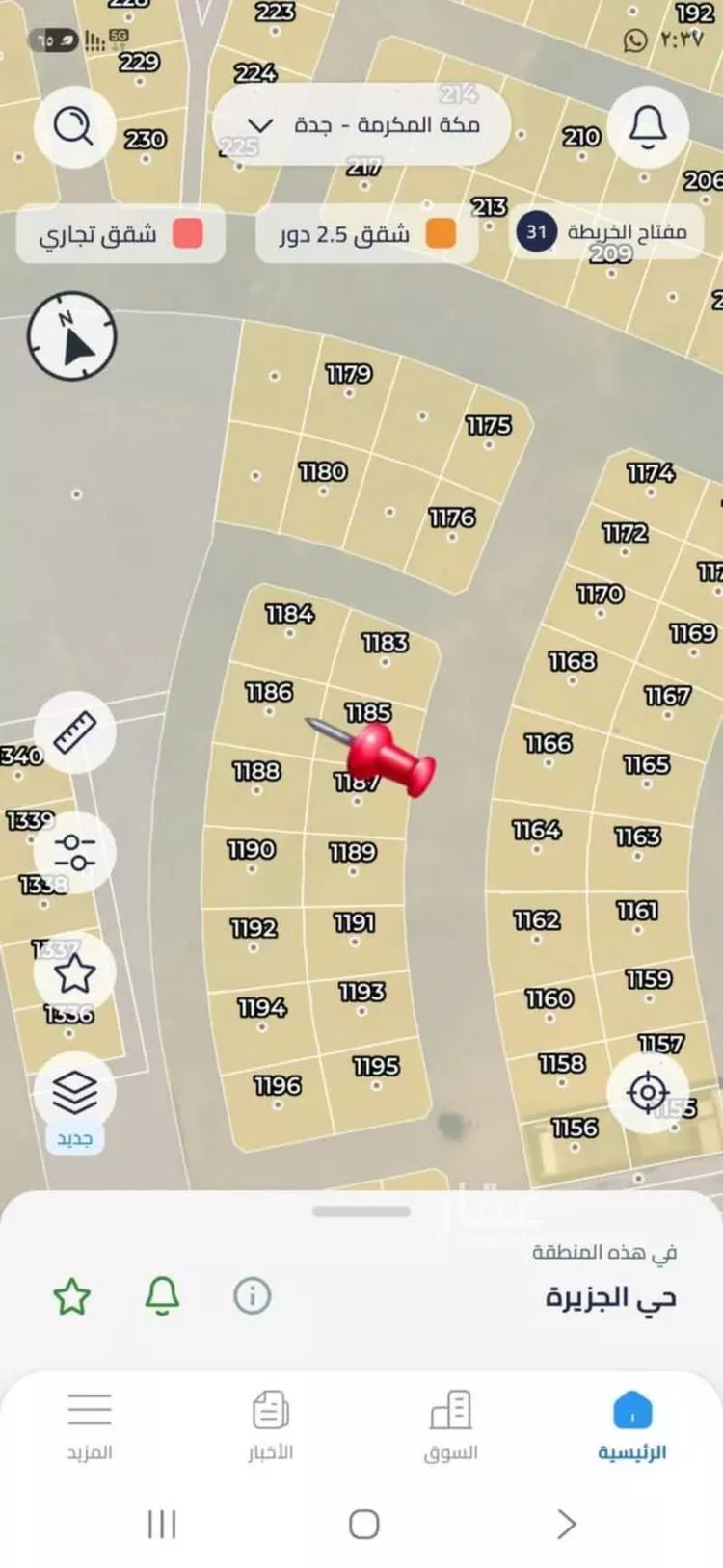This screenshot has height=1568, width=723.
Task: Select the شقق 2.5 دور legend chip
Action: [366, 234]
